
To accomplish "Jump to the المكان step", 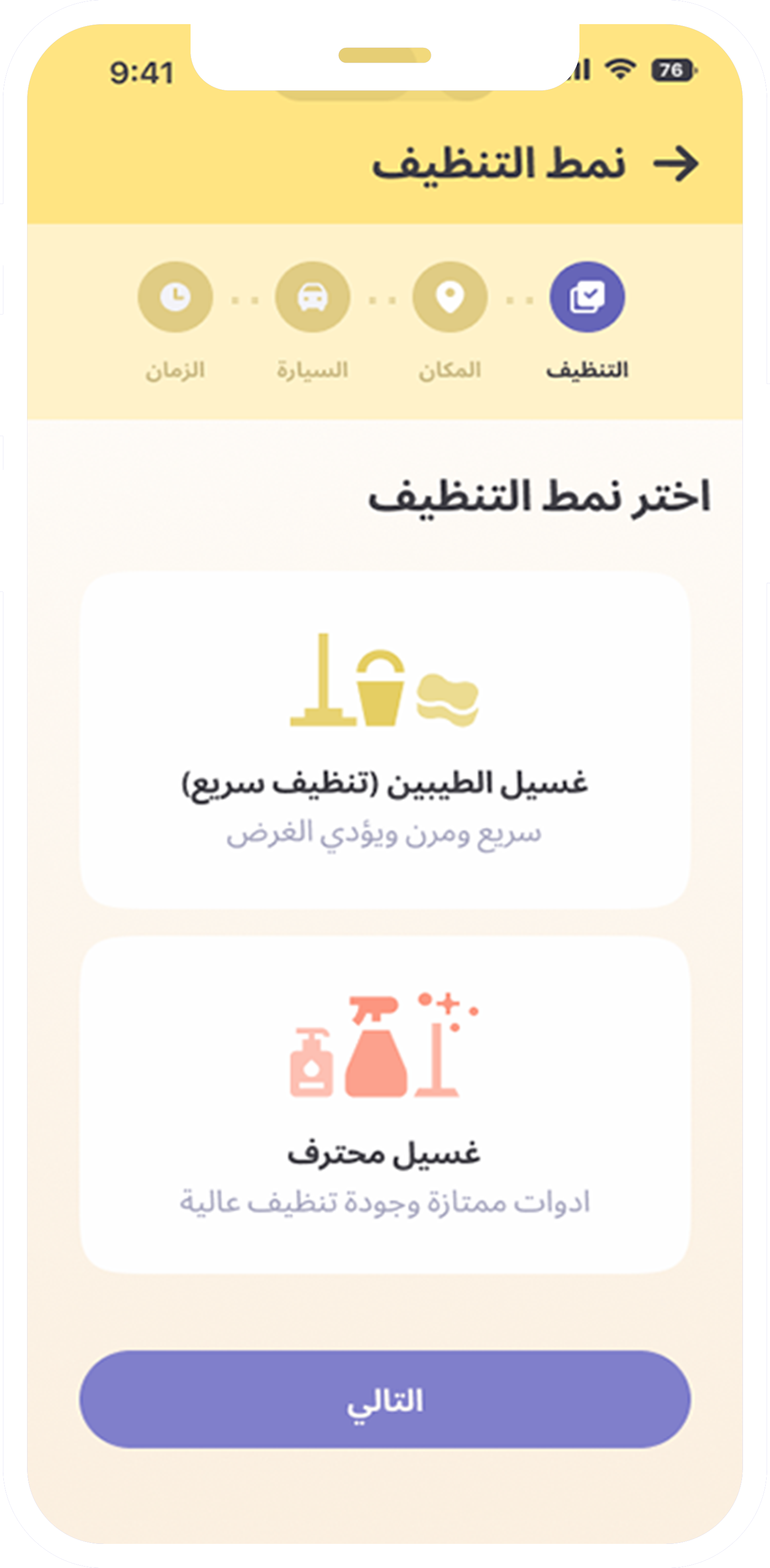I will coord(450,297).
